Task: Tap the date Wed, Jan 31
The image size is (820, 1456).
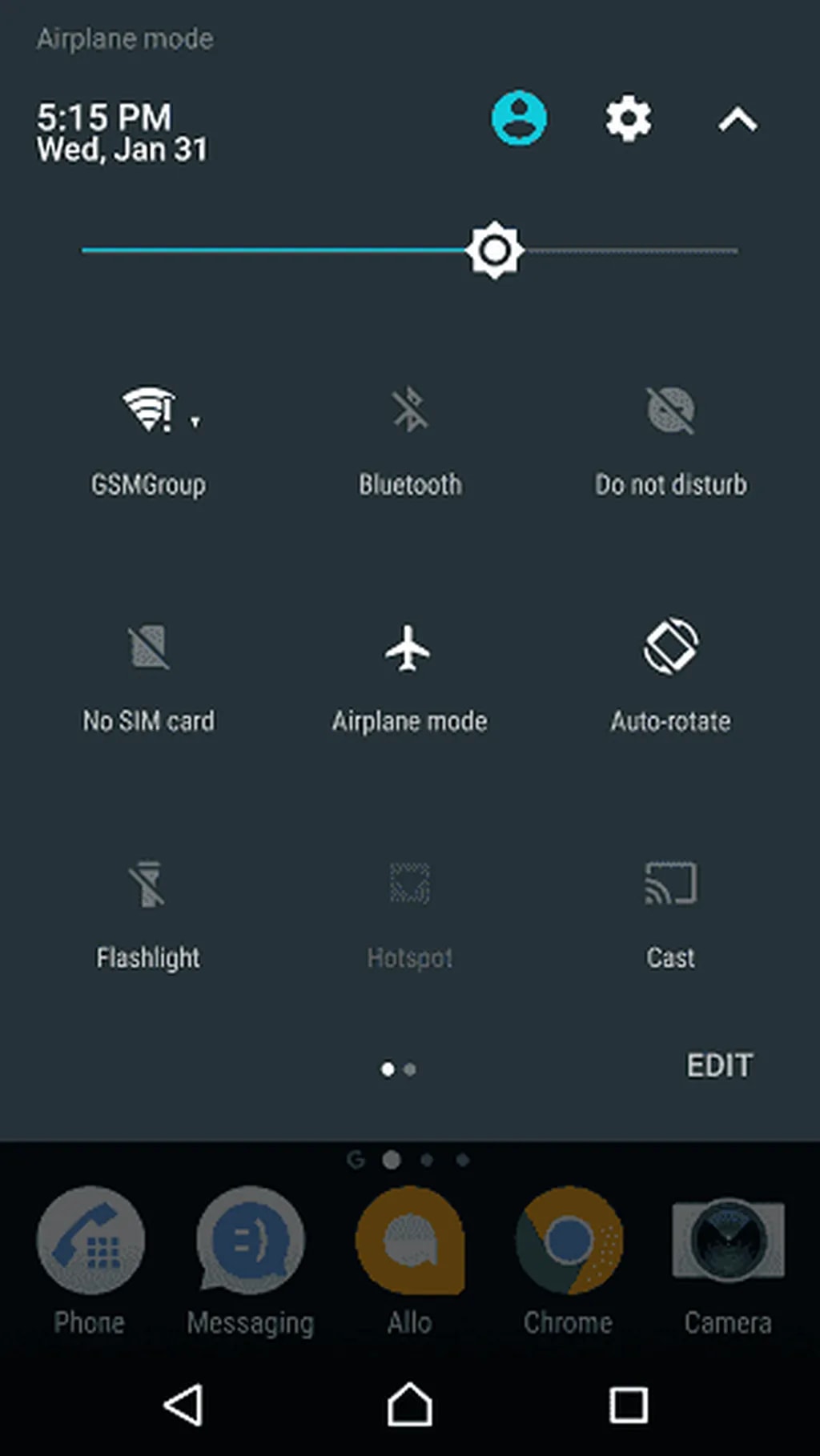Action: tap(123, 148)
